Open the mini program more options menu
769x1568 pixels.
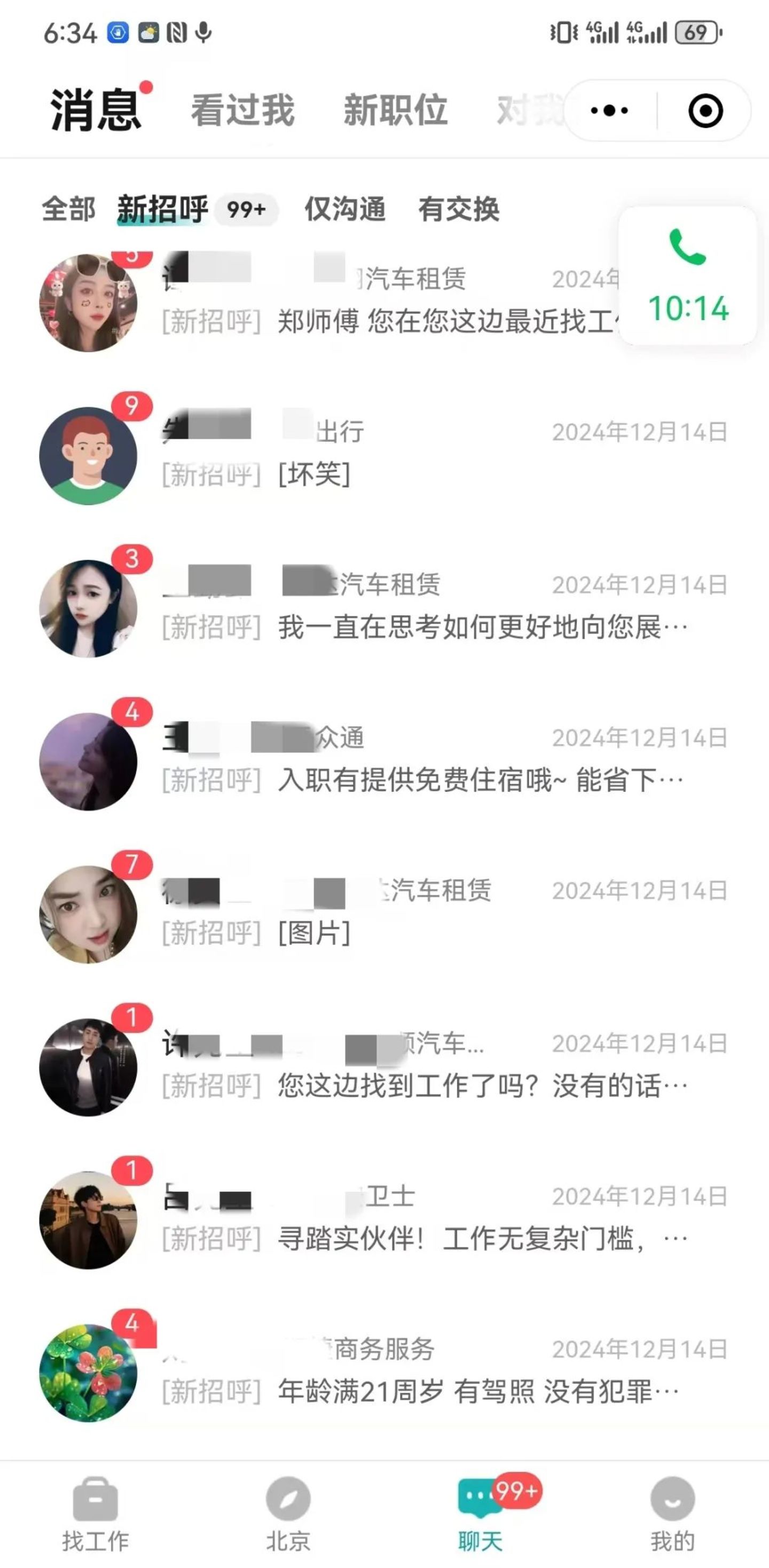point(609,111)
